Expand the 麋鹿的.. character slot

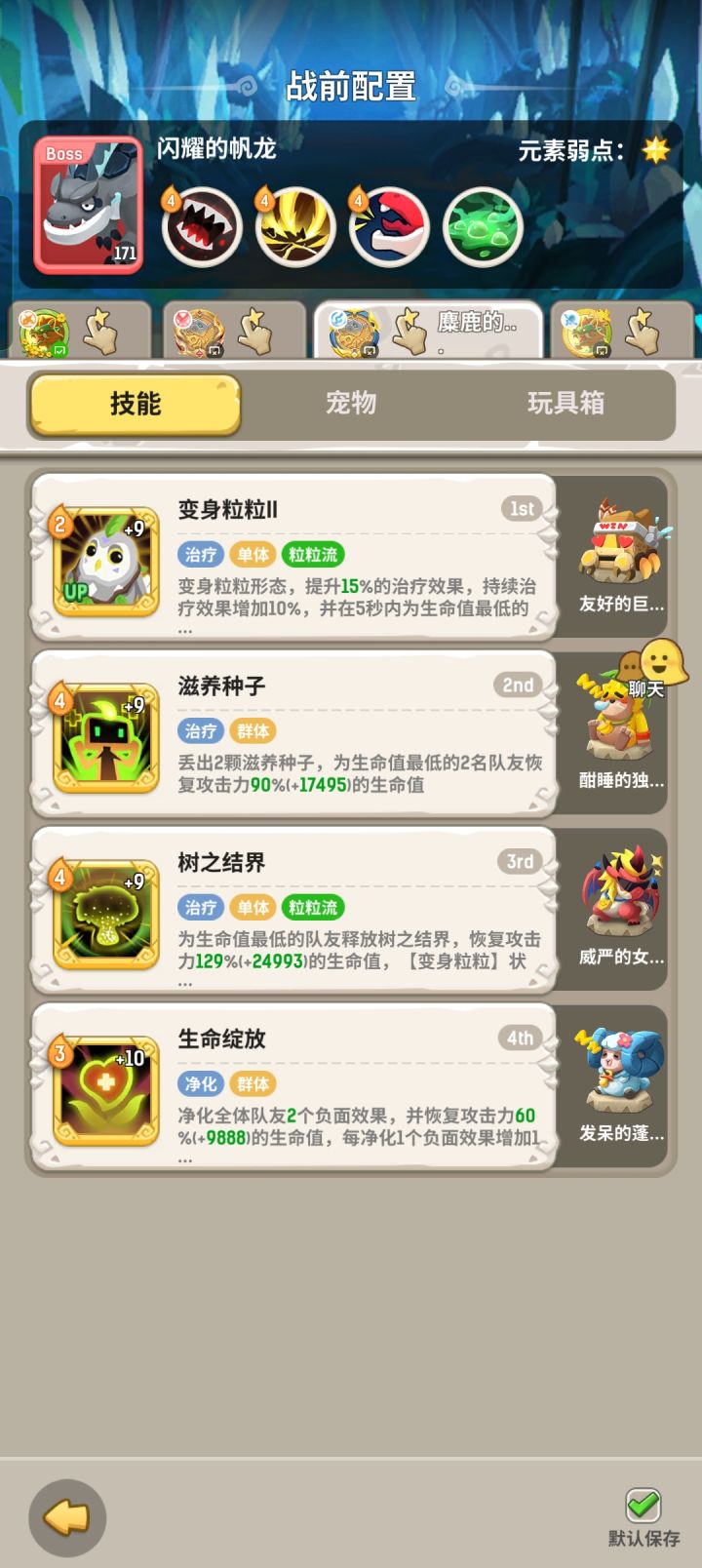click(429, 330)
